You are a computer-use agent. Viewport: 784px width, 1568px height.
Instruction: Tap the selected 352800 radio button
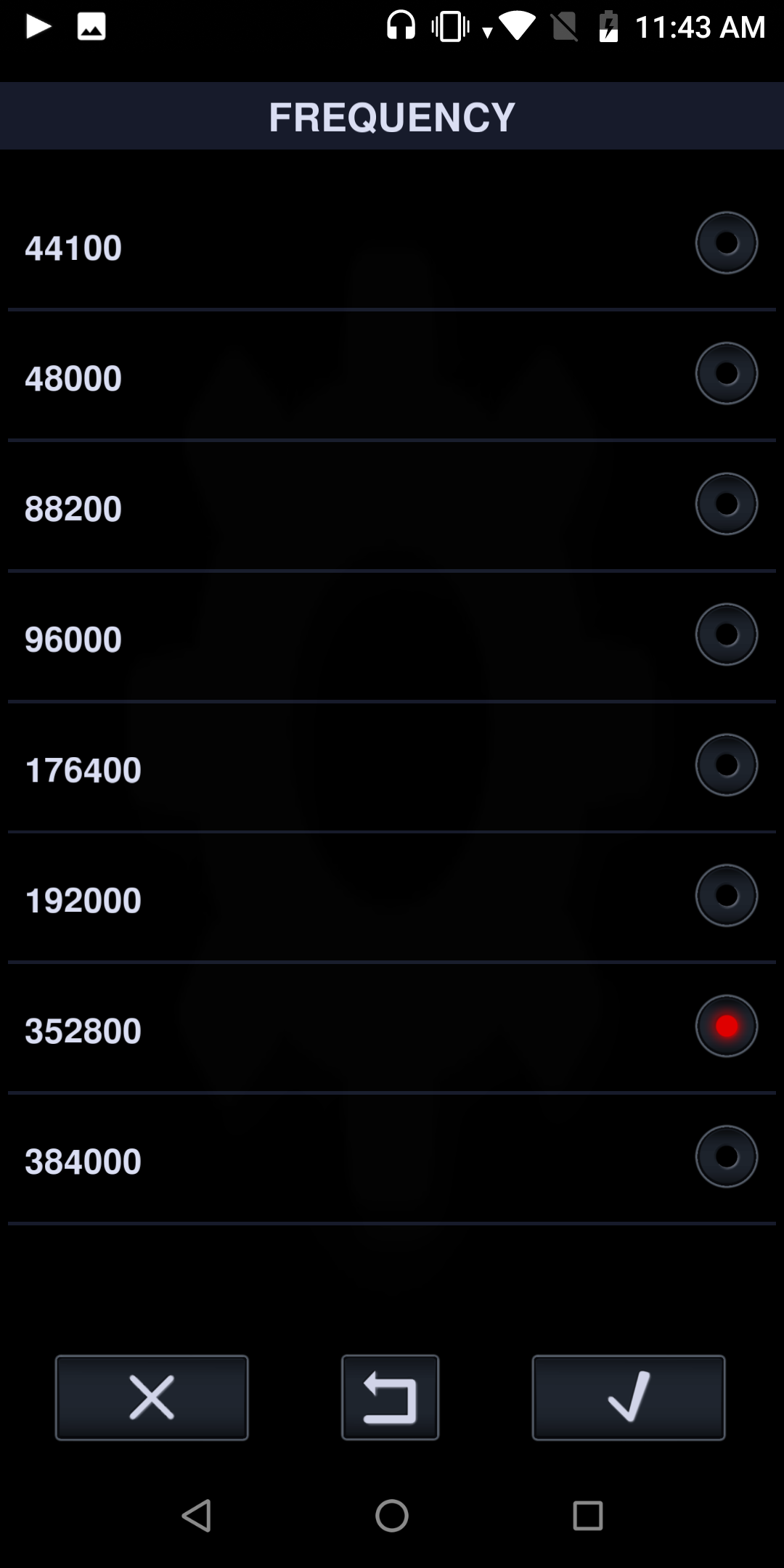[726, 1026]
